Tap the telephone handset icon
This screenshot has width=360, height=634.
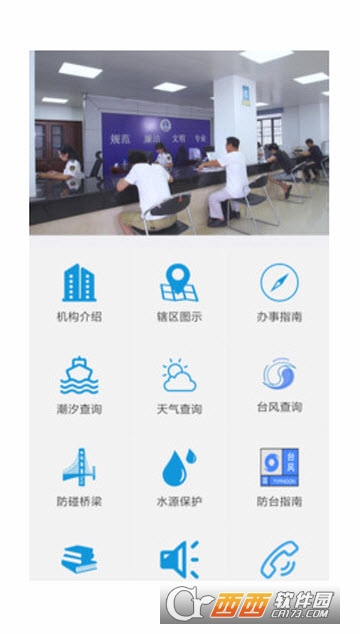(x=280, y=560)
